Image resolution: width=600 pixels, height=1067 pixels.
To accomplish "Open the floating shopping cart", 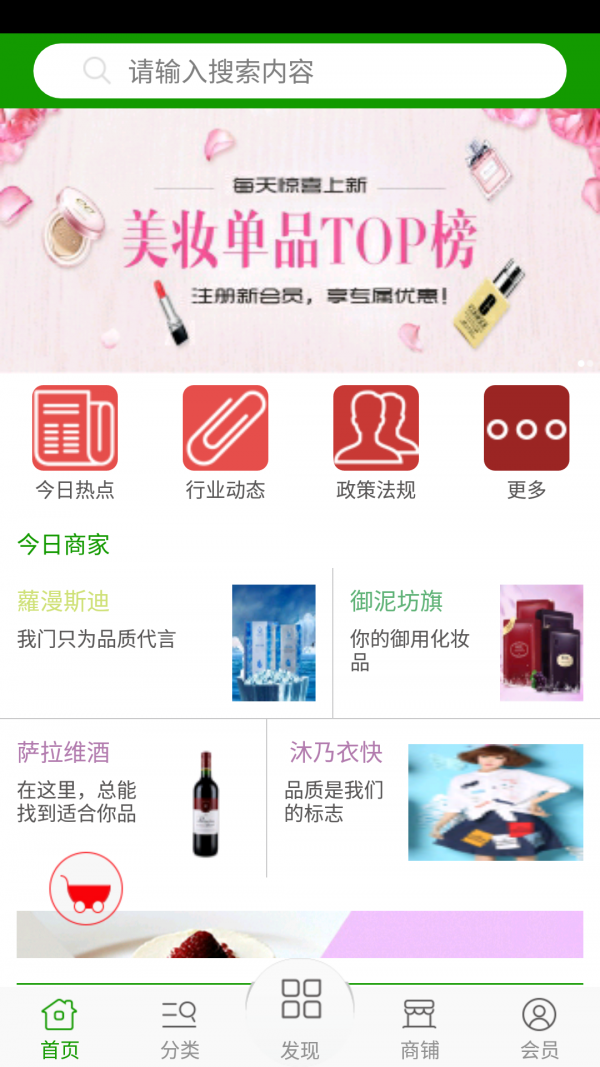I will coord(86,888).
